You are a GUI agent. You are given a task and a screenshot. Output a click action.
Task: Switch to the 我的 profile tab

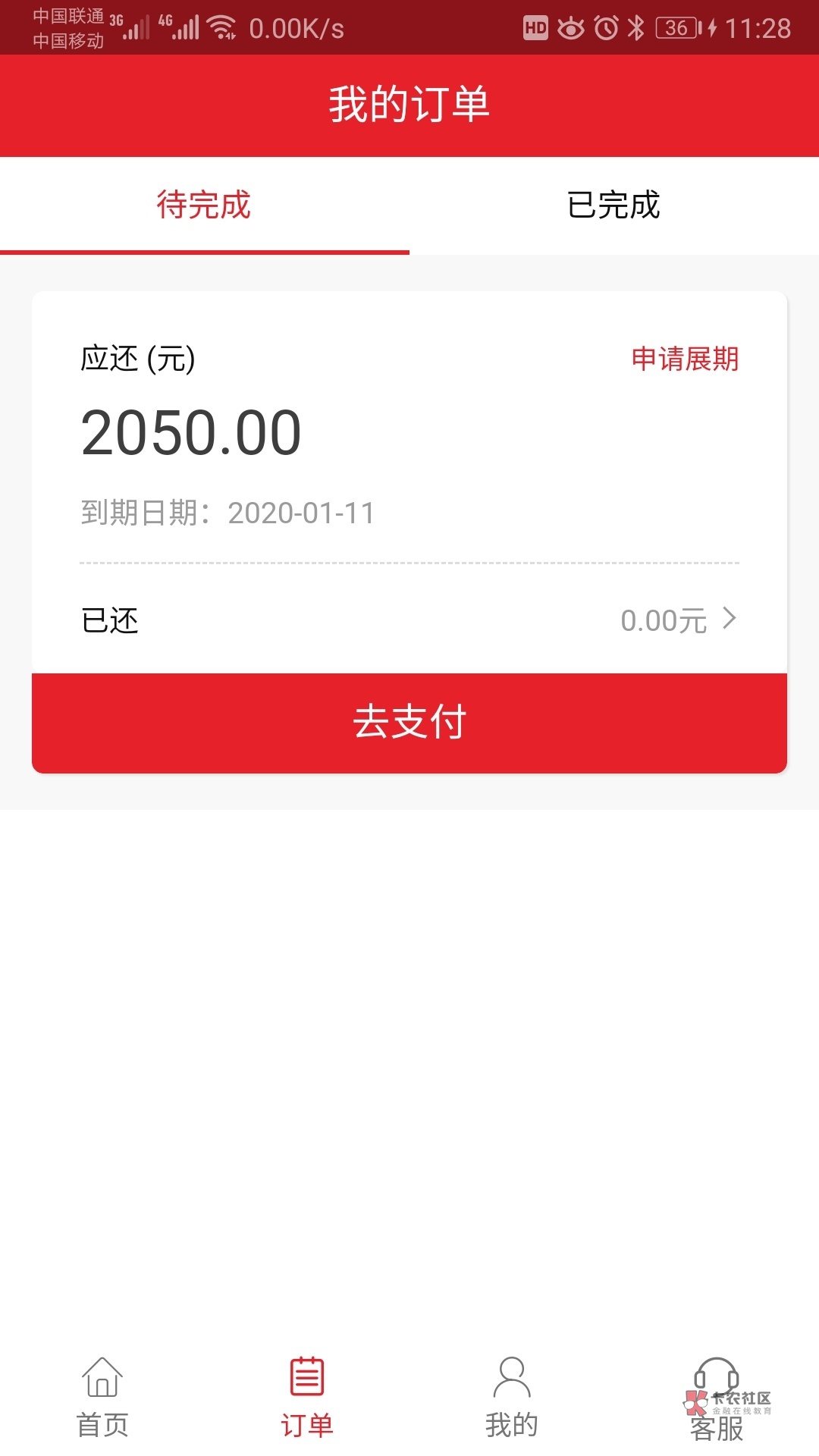pos(512,1397)
